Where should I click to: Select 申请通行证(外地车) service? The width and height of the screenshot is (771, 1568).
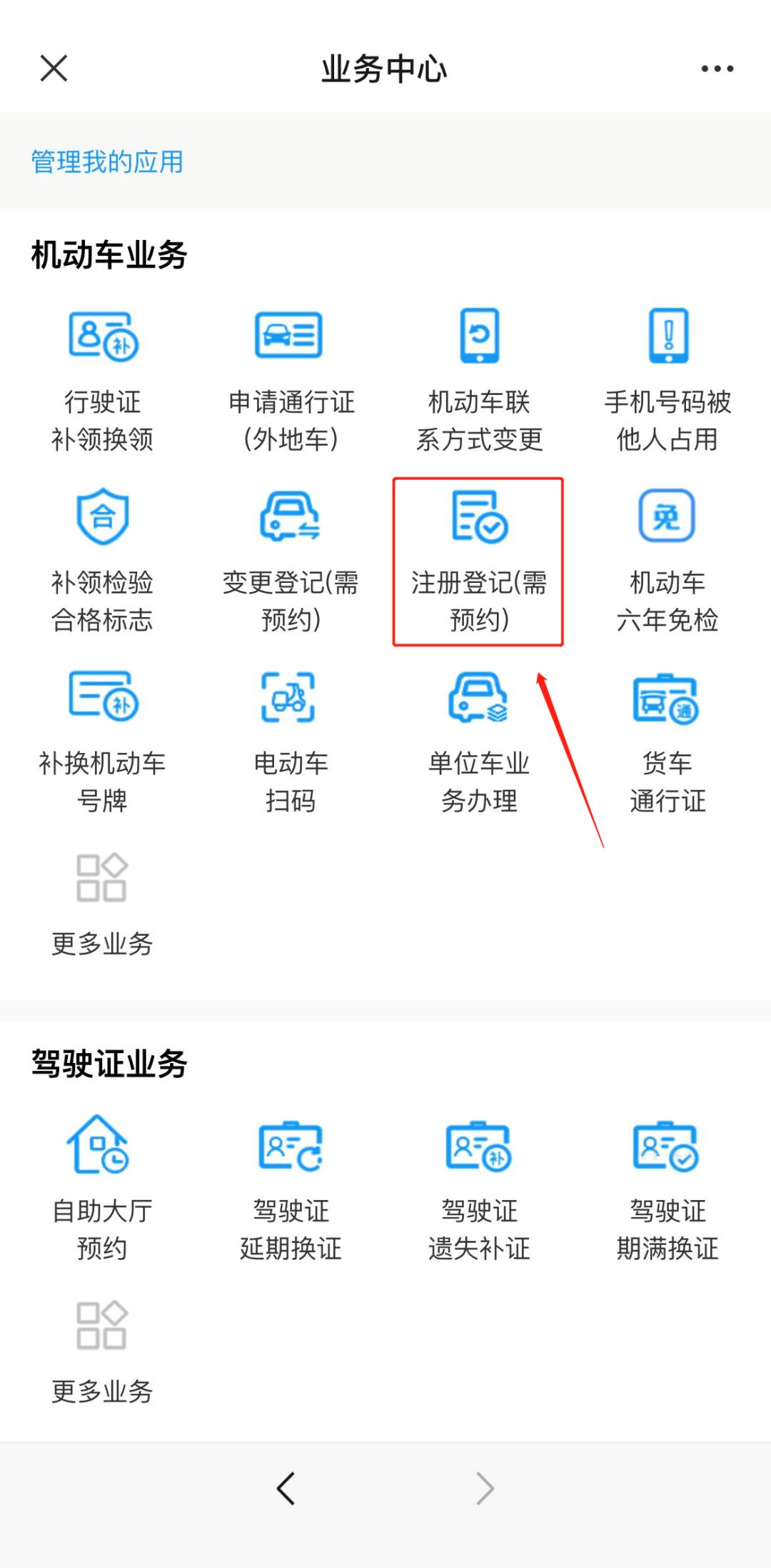[x=289, y=379]
